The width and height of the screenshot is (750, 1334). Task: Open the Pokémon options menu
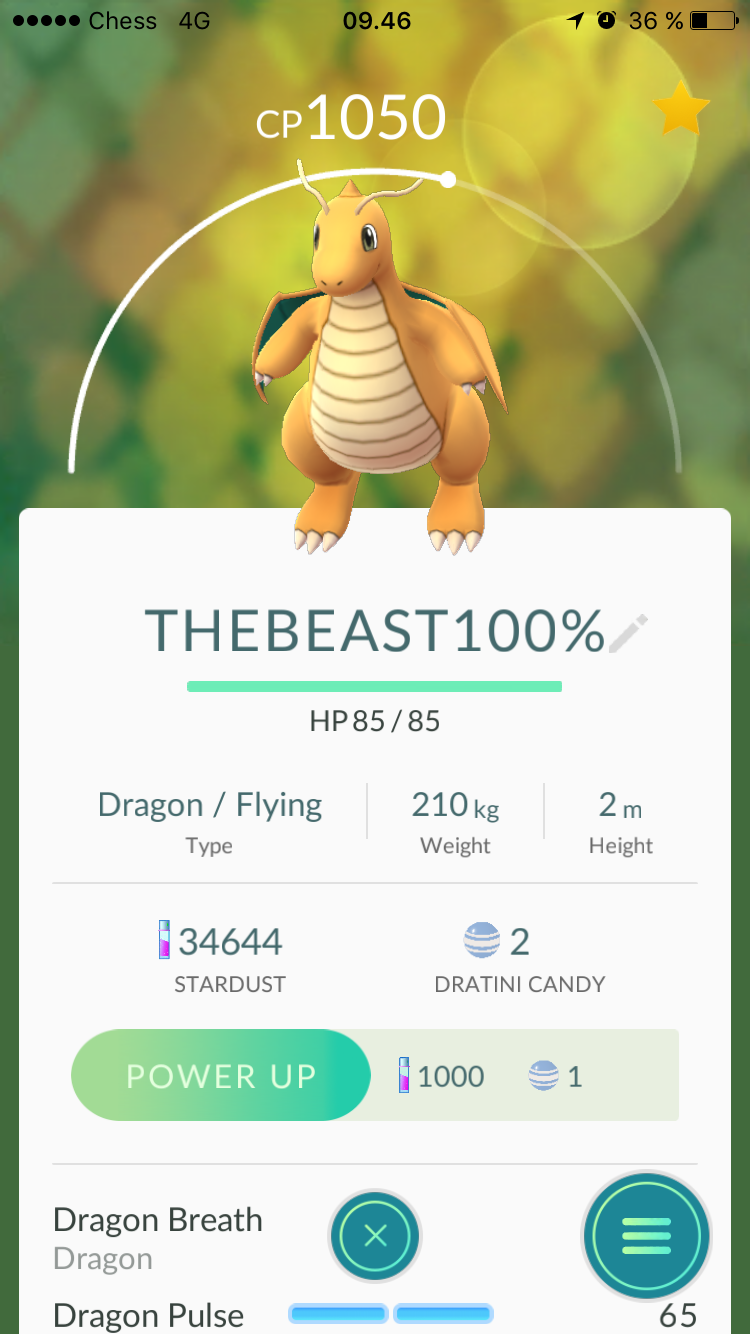646,1236
